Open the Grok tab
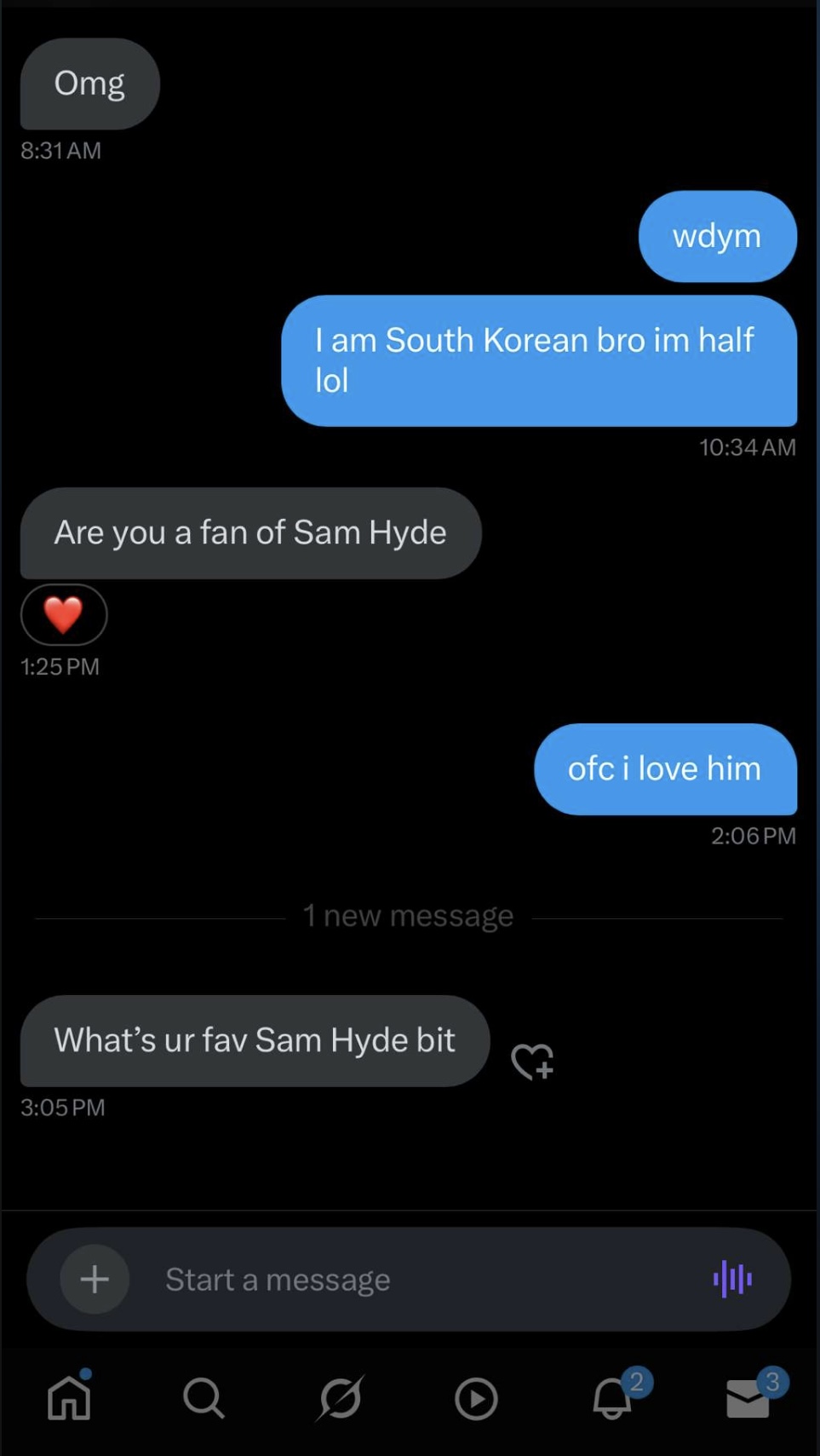 coord(340,1398)
